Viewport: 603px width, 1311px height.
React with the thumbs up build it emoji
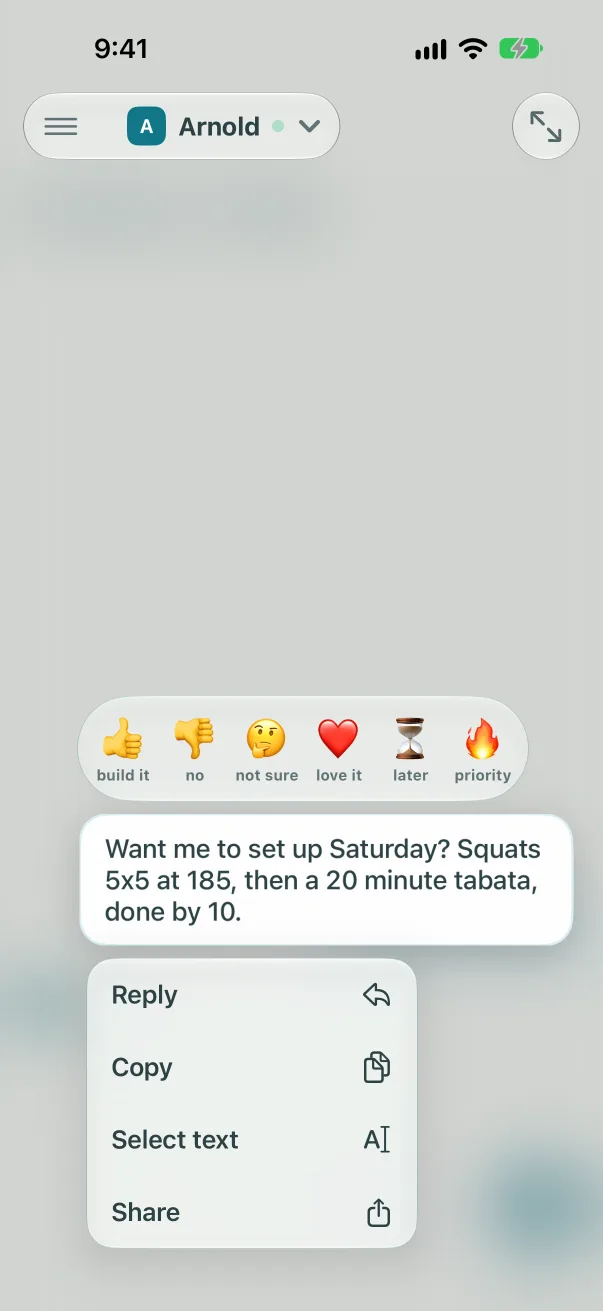(123, 749)
